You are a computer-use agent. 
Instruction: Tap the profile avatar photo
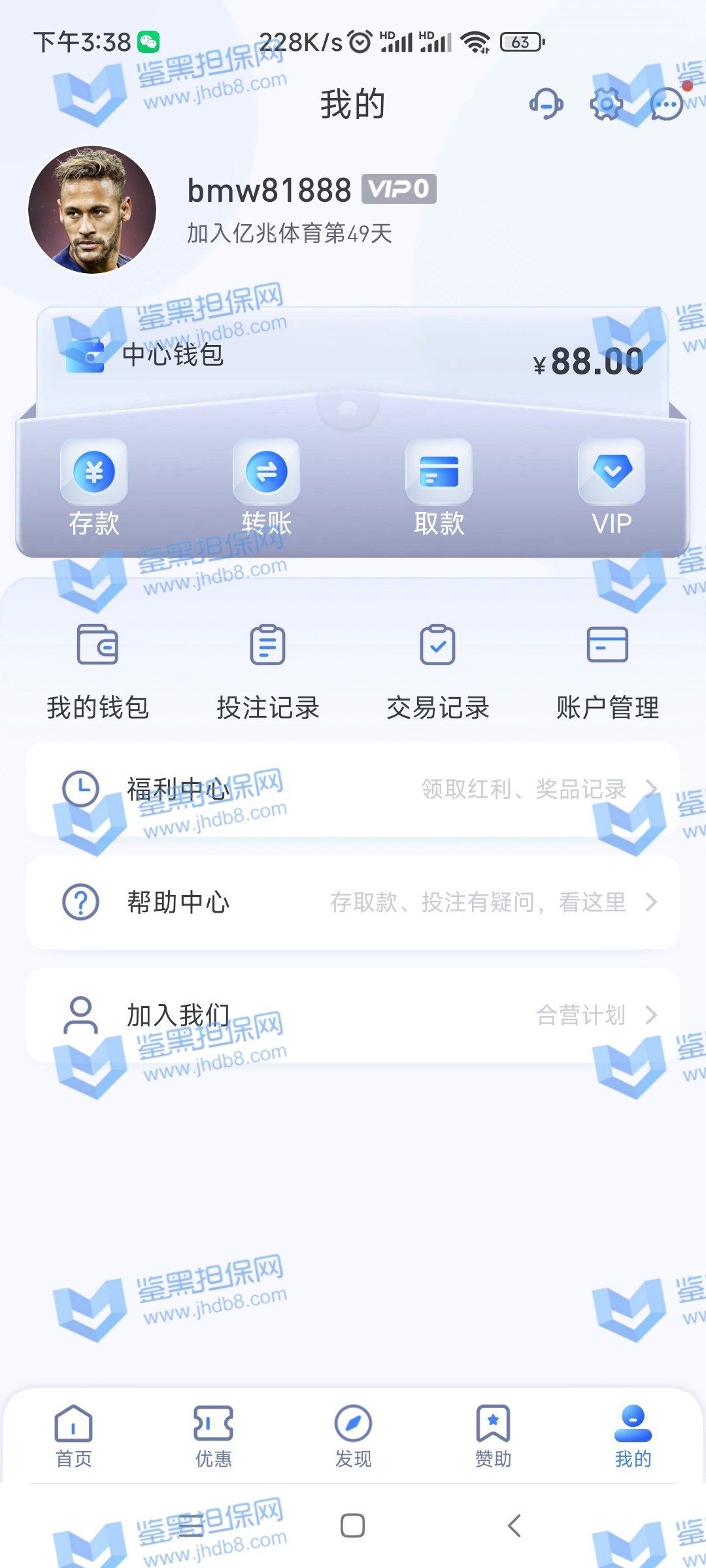92,209
